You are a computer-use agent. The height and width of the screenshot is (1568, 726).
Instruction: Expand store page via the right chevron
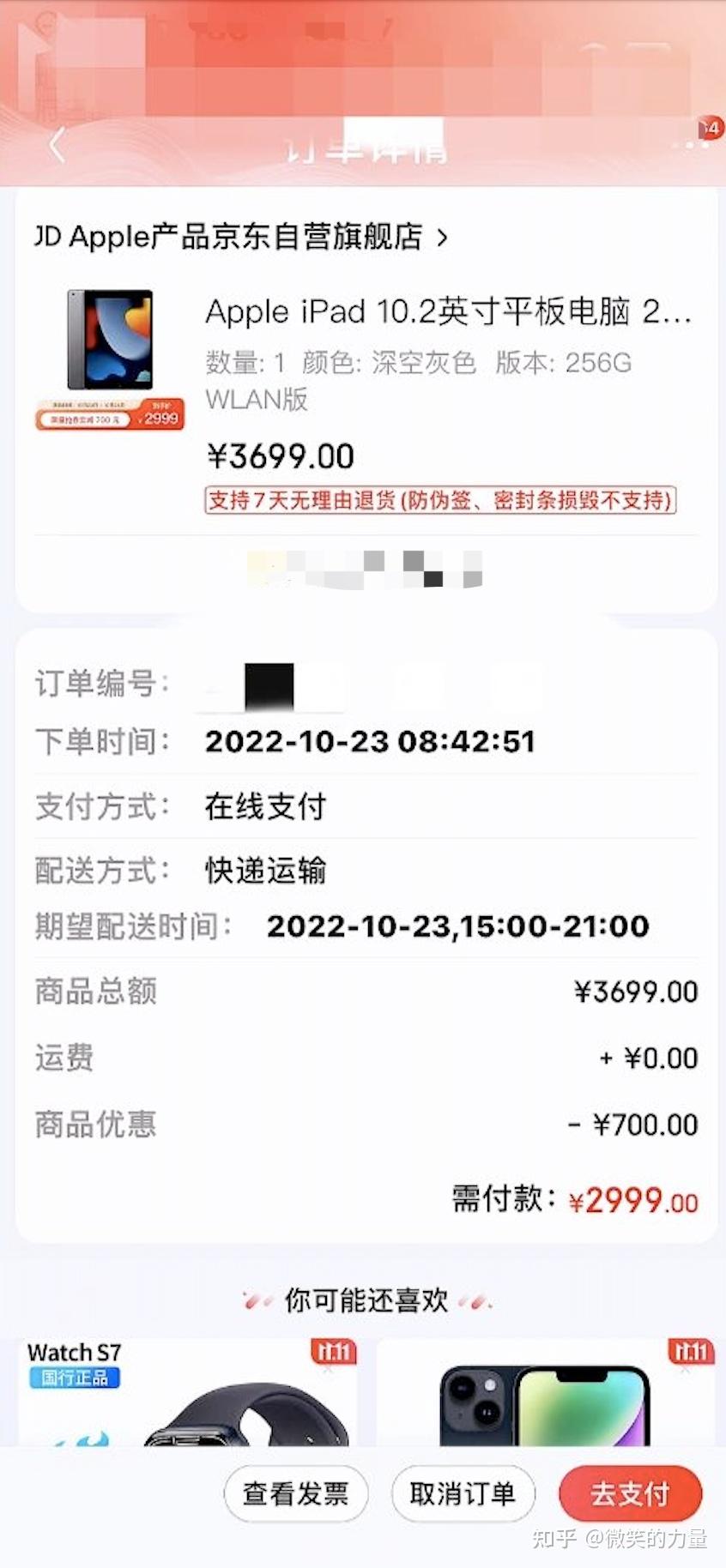coord(445,238)
